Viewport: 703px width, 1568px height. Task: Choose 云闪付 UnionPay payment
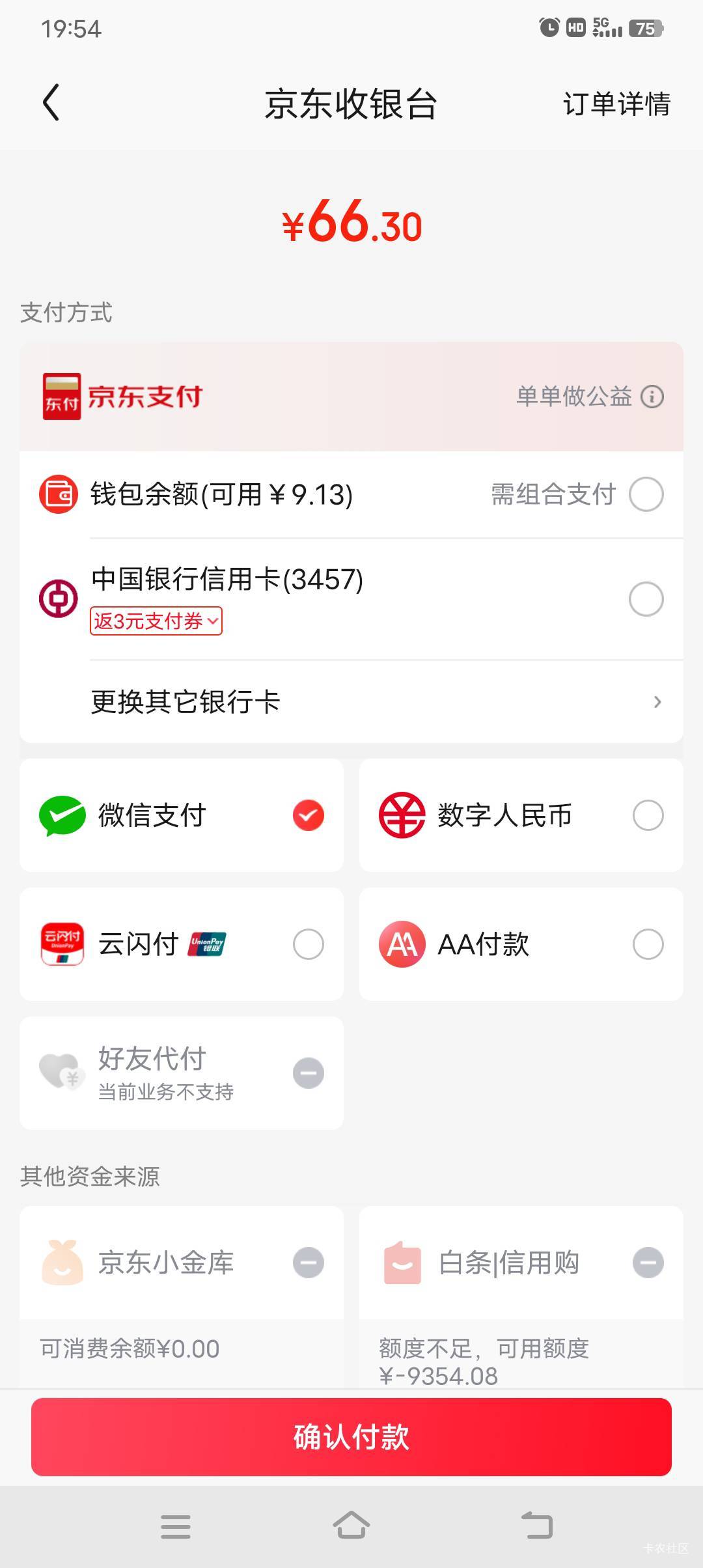(182, 944)
